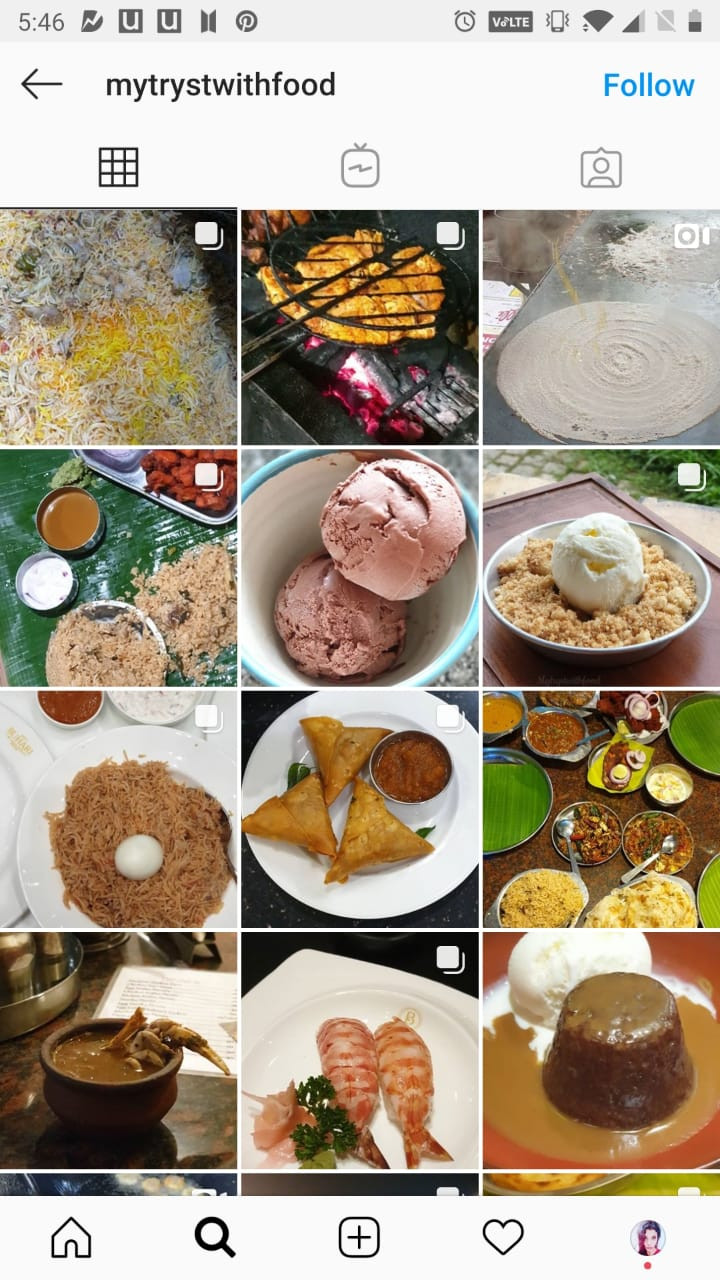Open the prawn sushi post
The width and height of the screenshot is (720, 1280).
click(x=360, y=1050)
